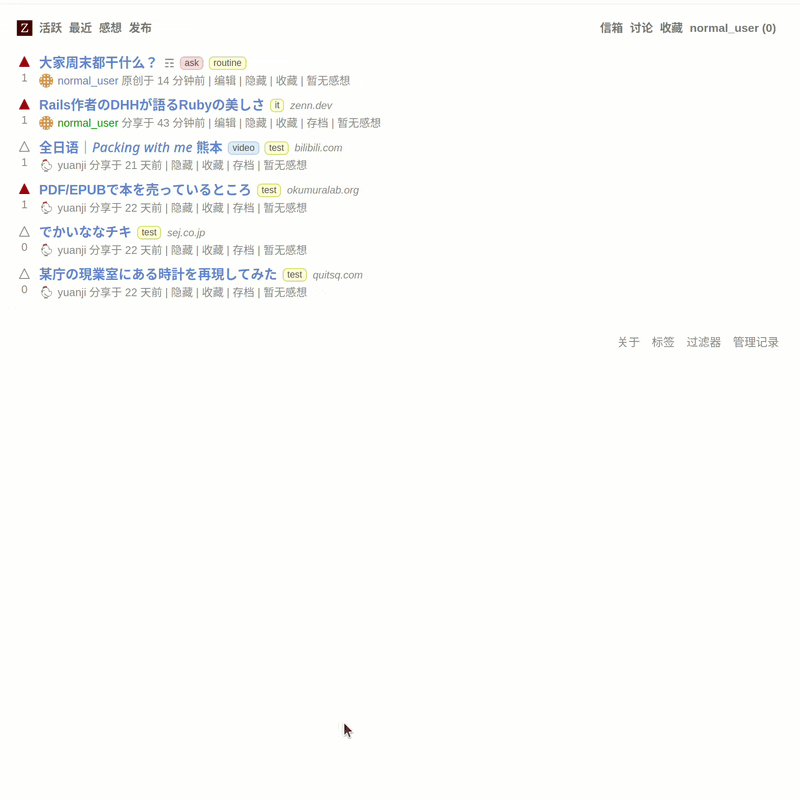The image size is (800, 801).
Task: Edit the 大家周末都干什么？ post
Action: 225,81
